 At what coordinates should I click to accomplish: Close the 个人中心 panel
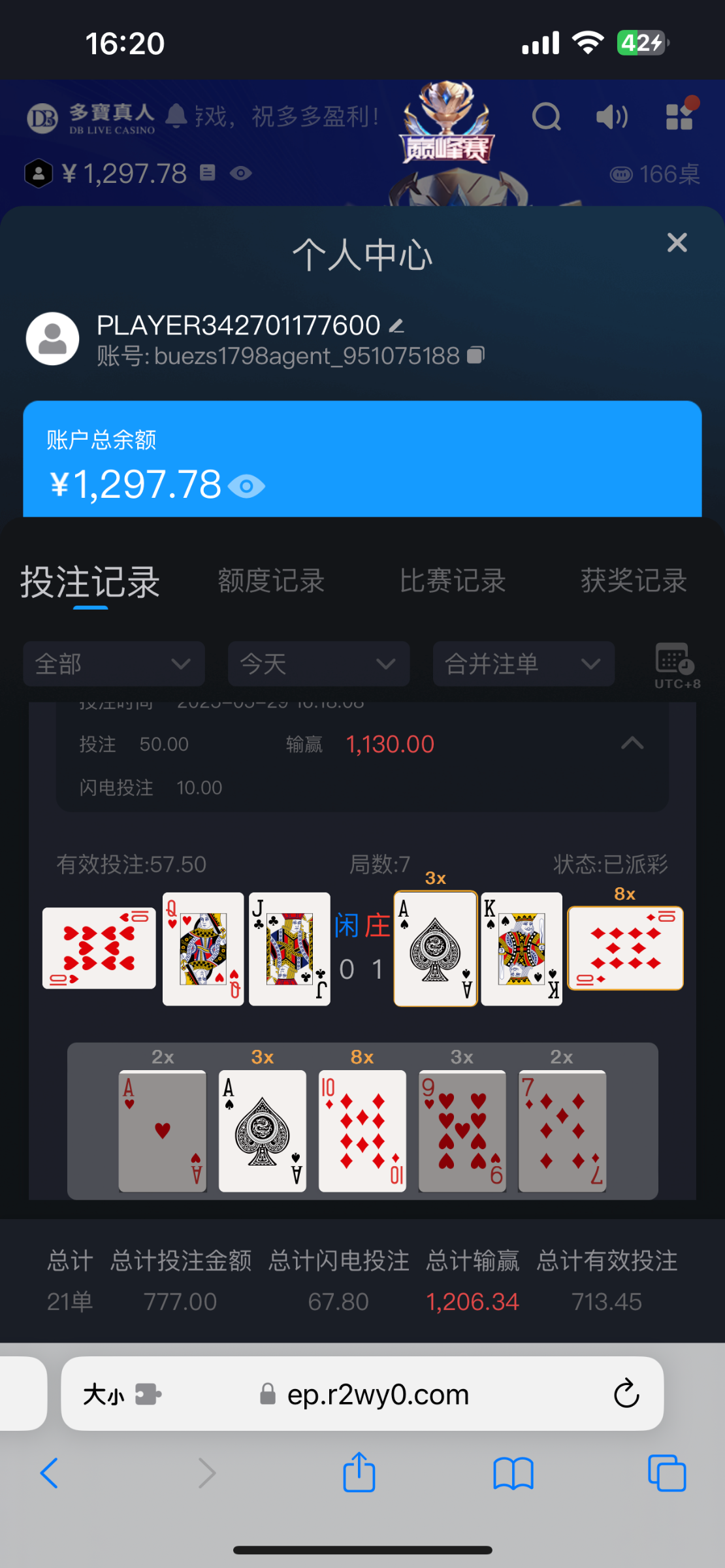pos(677,242)
